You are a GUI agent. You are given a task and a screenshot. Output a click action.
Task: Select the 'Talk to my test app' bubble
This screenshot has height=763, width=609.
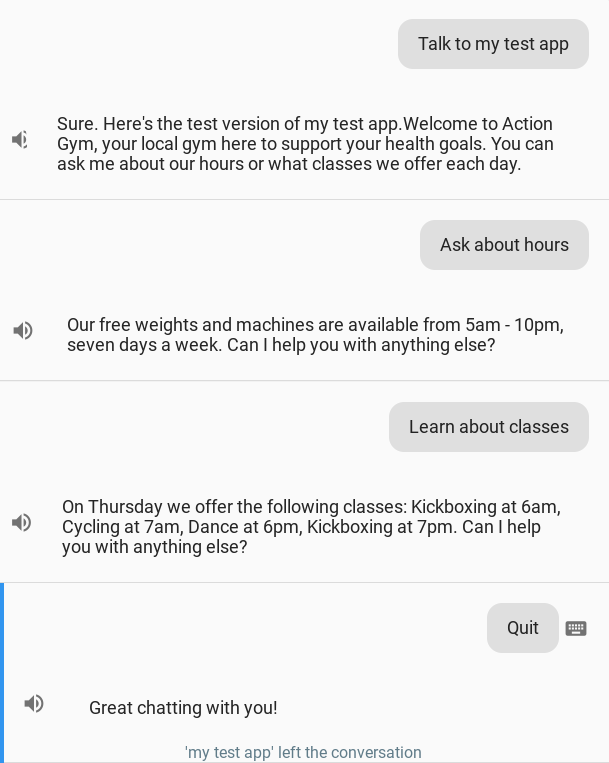click(493, 44)
